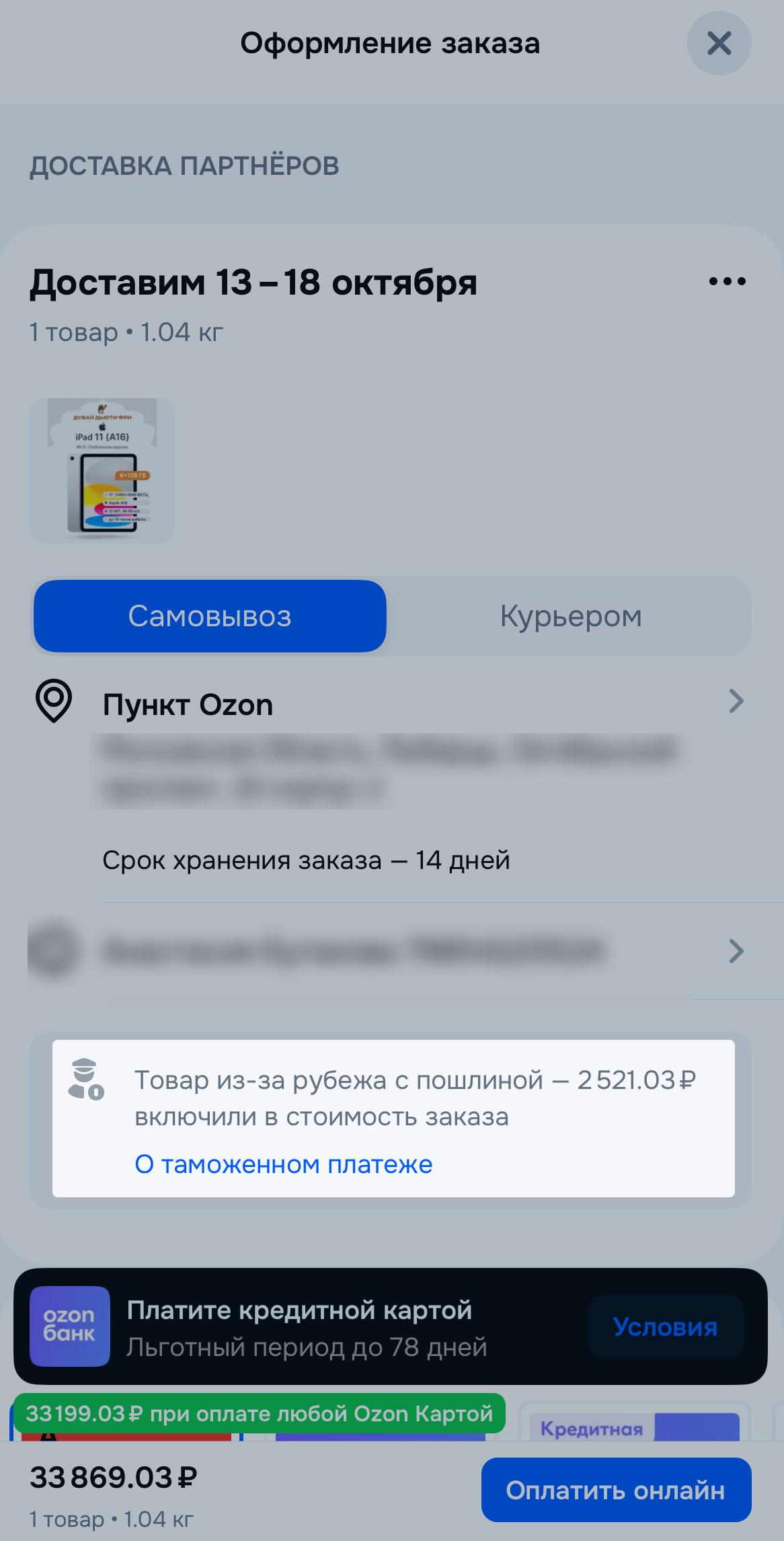Select the Самовывоз delivery tab
Viewport: 784px width, 1541px height.
click(x=210, y=615)
